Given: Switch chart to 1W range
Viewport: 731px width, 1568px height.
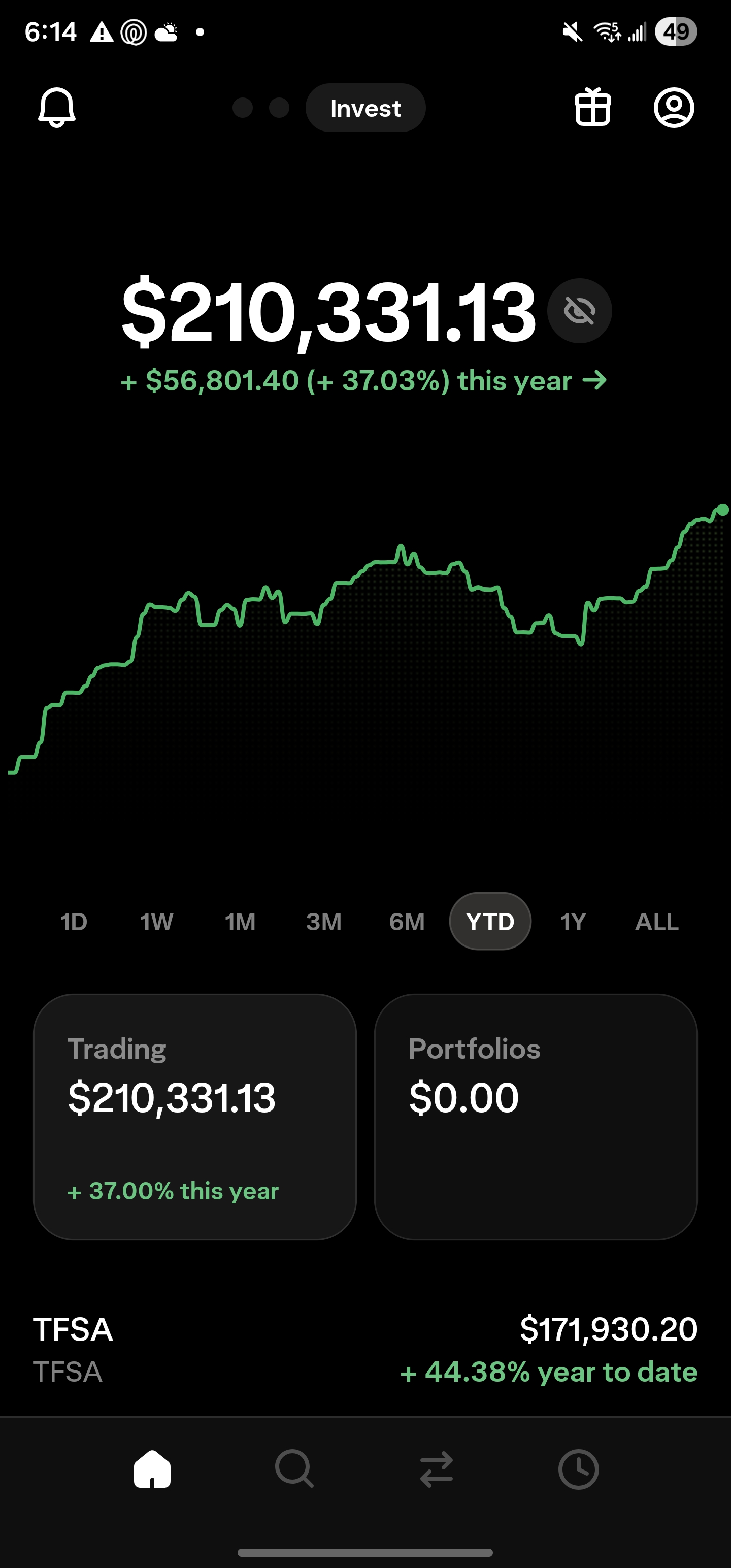Looking at the screenshot, I should click(156, 922).
